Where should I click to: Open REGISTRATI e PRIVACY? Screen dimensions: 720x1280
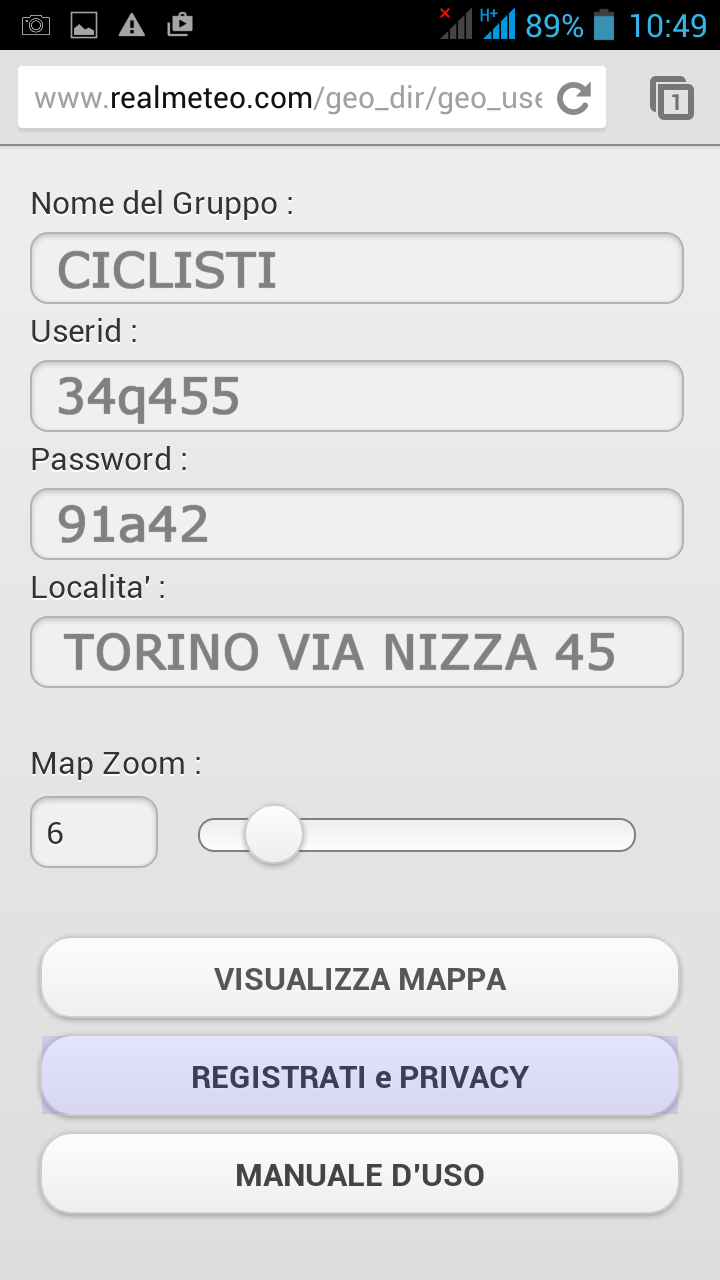(360, 1076)
